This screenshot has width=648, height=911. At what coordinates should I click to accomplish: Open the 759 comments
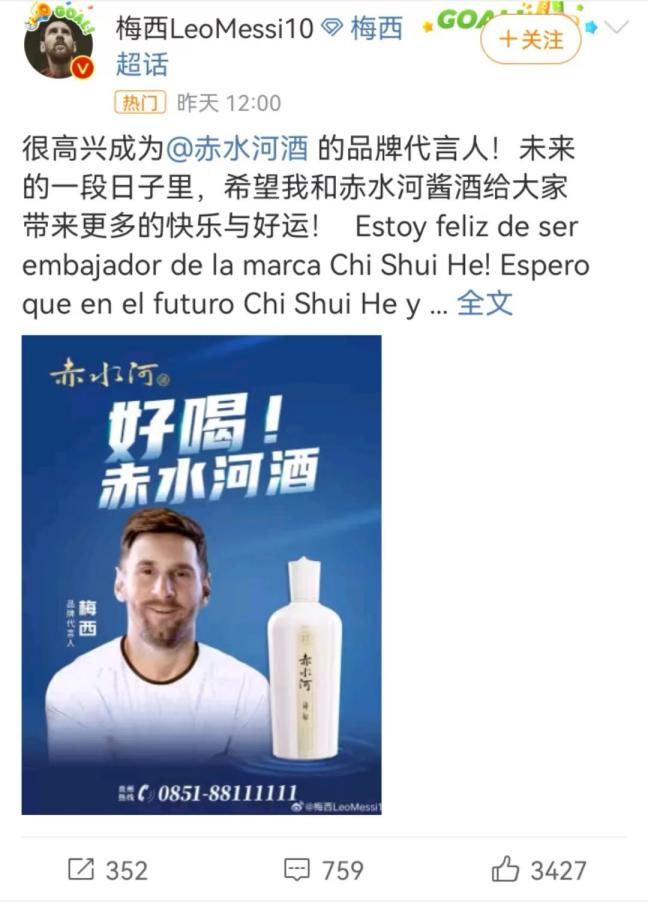[x=323, y=870]
